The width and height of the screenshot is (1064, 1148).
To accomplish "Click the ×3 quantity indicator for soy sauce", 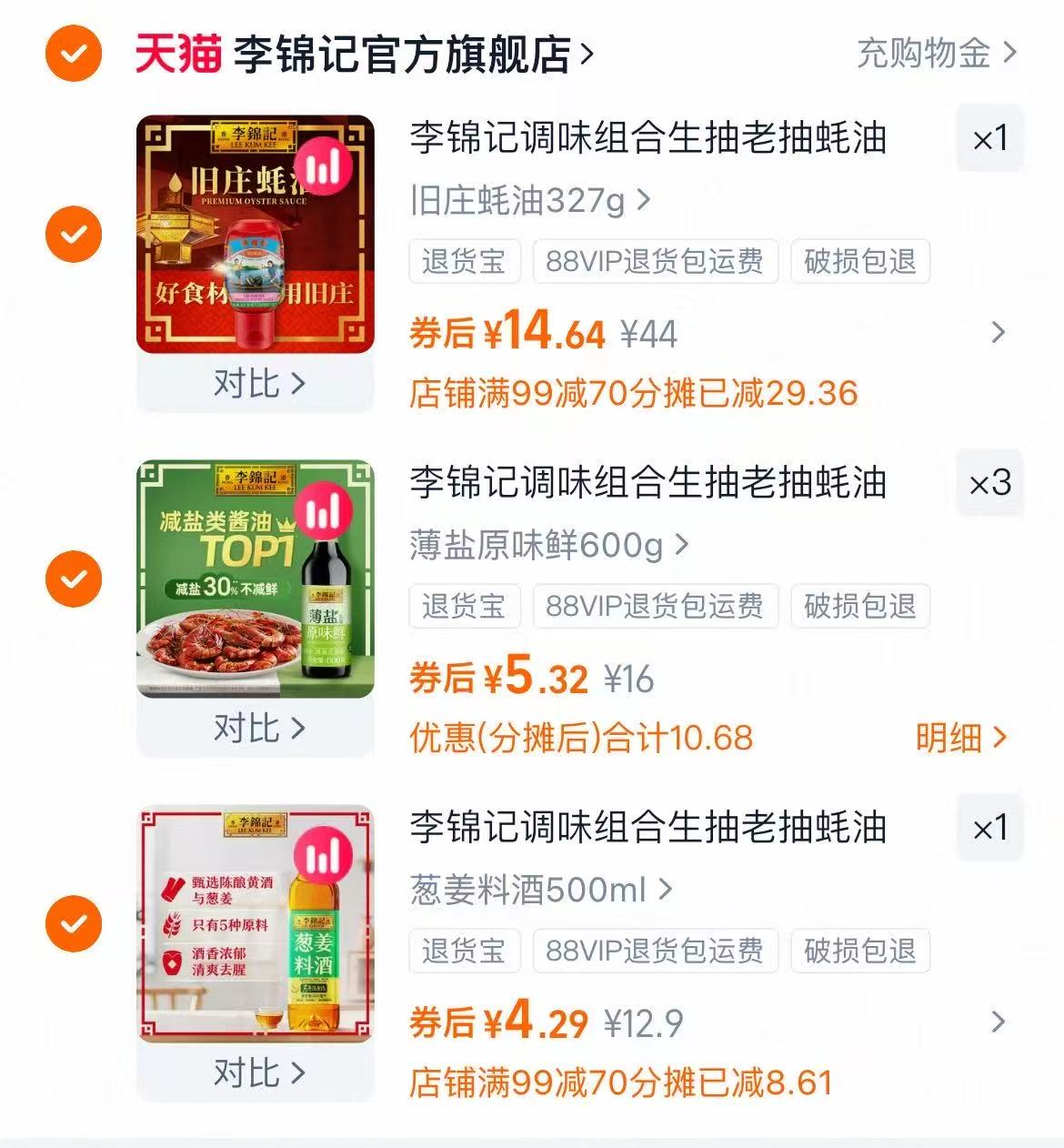I will tap(990, 484).
